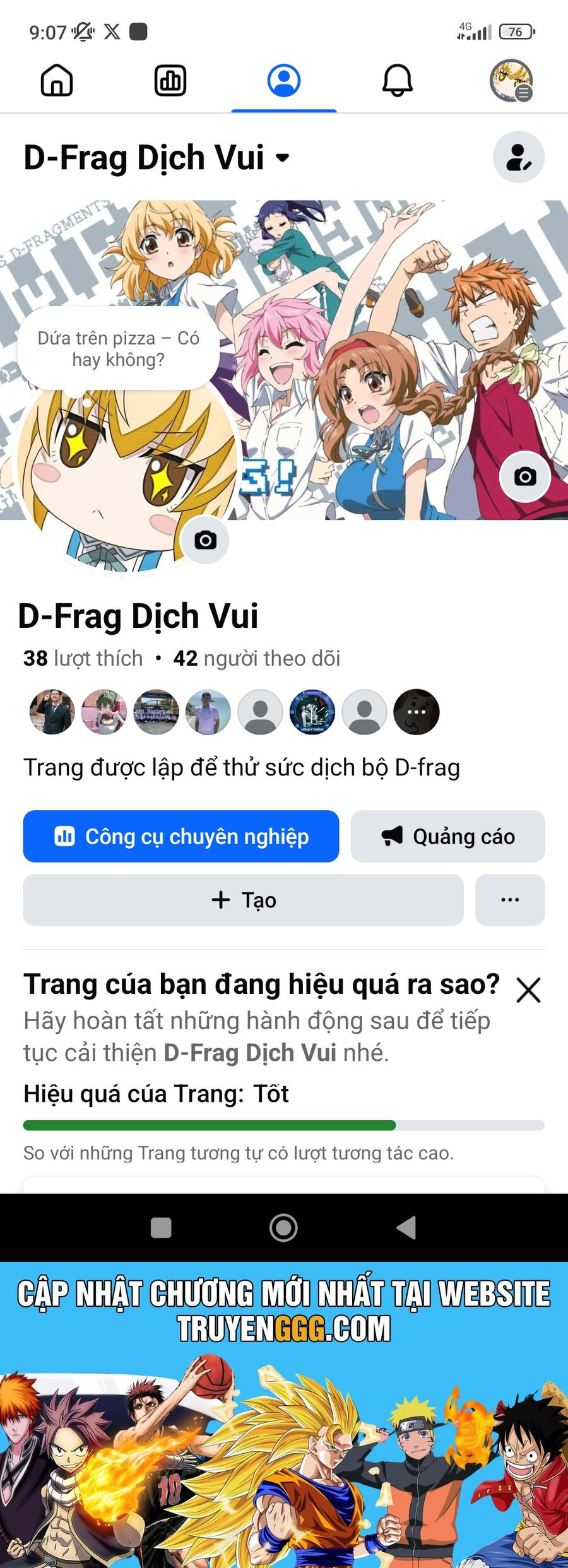The image size is (568, 1568).
Task: Tap the edit profile person icon
Action: pyautogui.click(x=518, y=157)
